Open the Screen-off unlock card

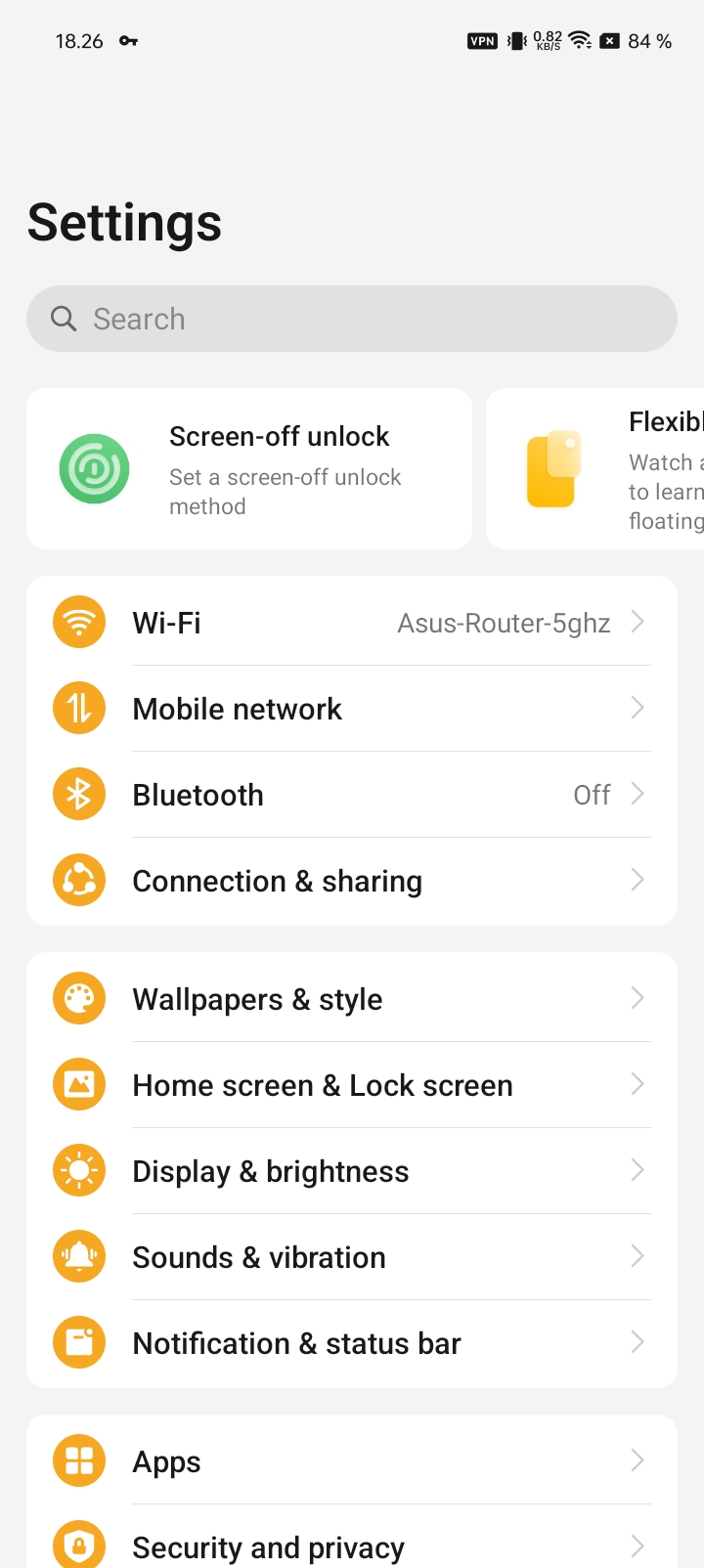(249, 469)
